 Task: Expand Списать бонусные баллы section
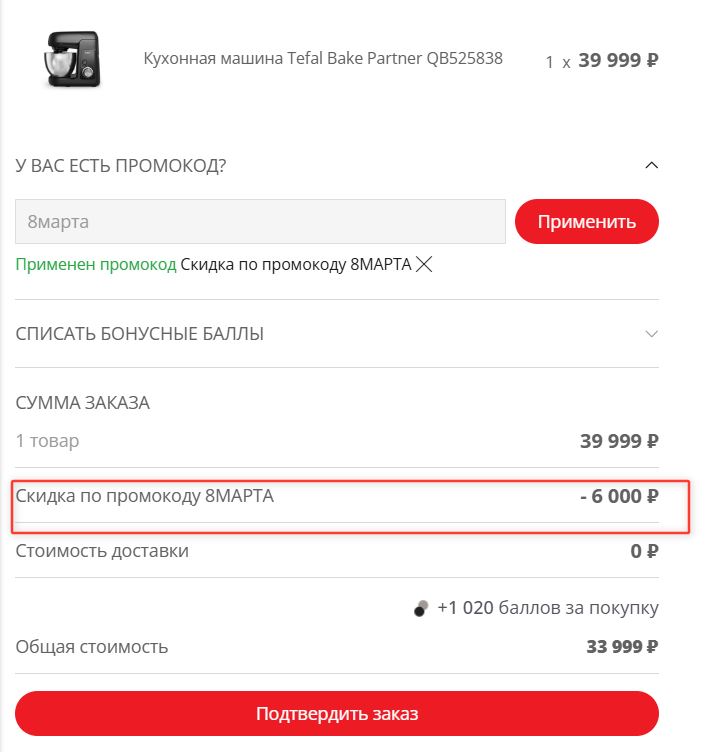pyautogui.click(x=651, y=334)
